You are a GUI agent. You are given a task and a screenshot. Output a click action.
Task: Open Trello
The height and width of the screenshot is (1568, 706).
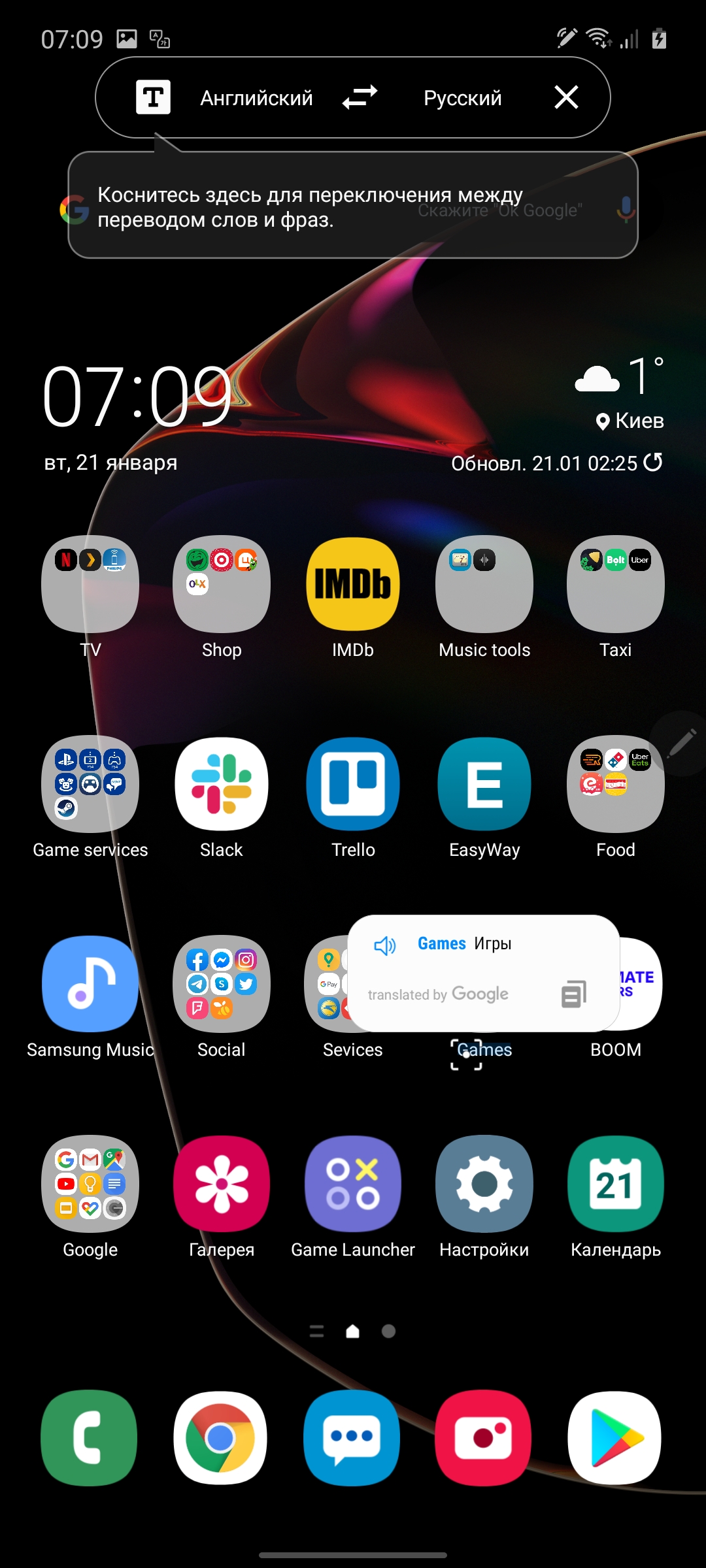point(353,785)
